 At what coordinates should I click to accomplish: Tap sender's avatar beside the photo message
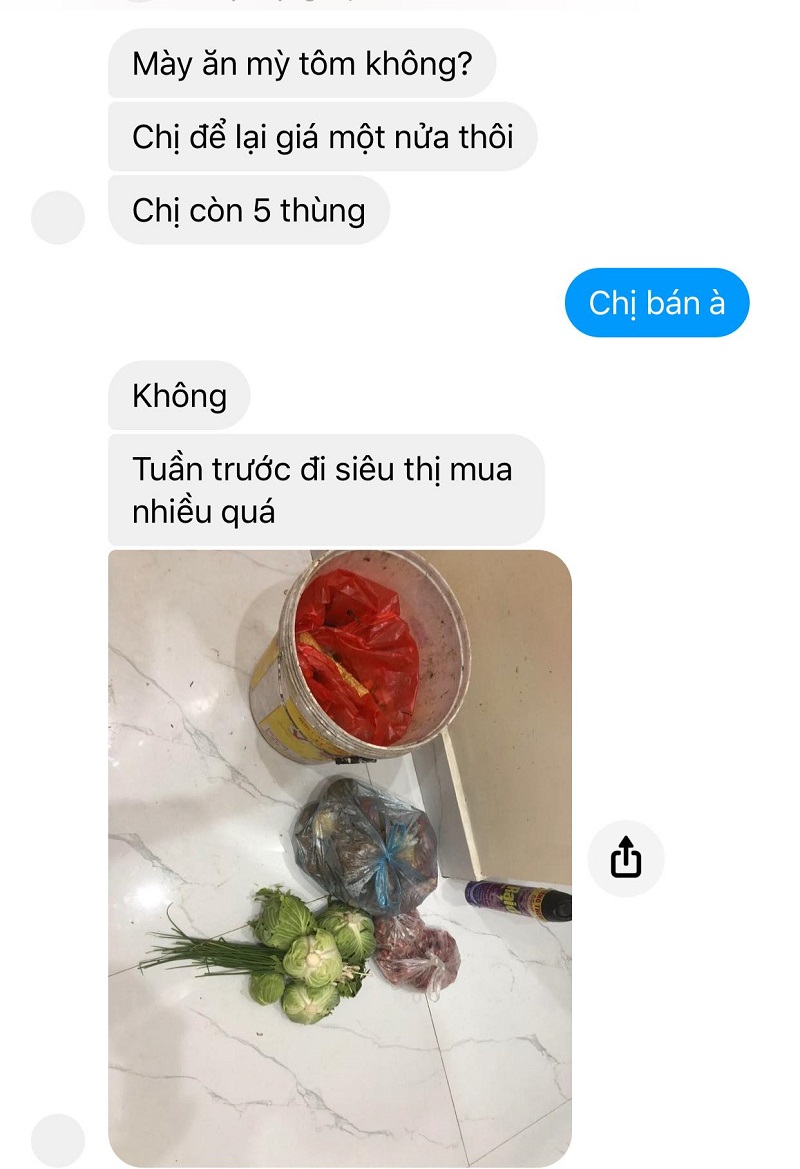point(58,1140)
